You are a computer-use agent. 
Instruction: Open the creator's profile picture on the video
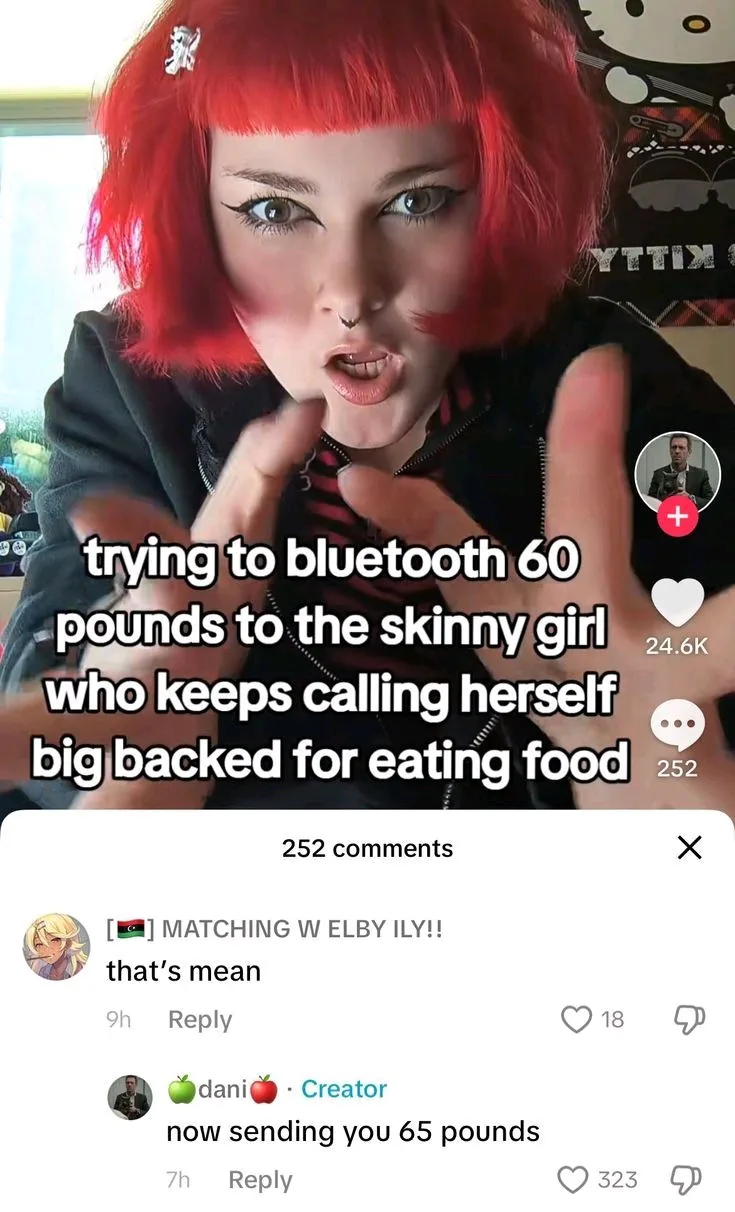coord(678,474)
